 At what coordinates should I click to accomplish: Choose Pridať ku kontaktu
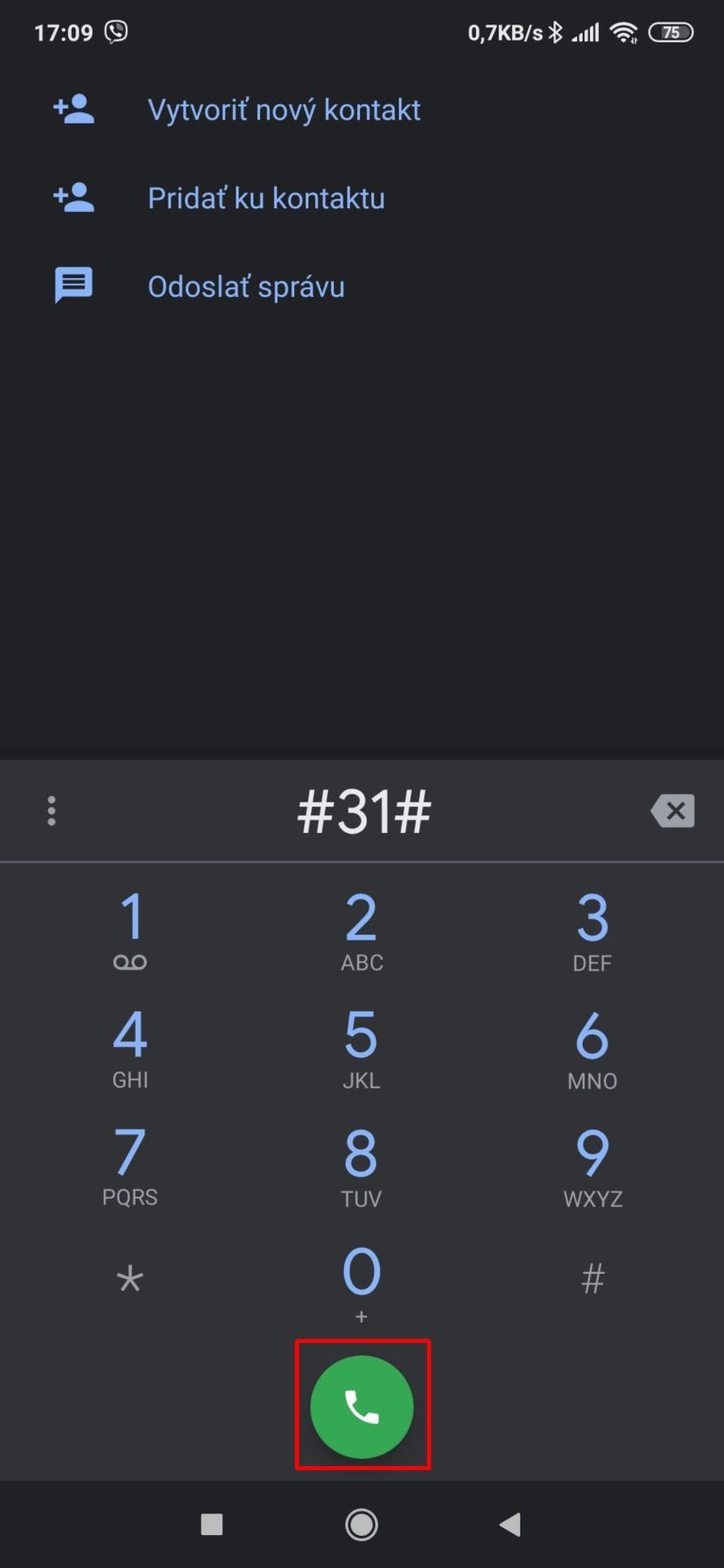[x=362, y=198]
